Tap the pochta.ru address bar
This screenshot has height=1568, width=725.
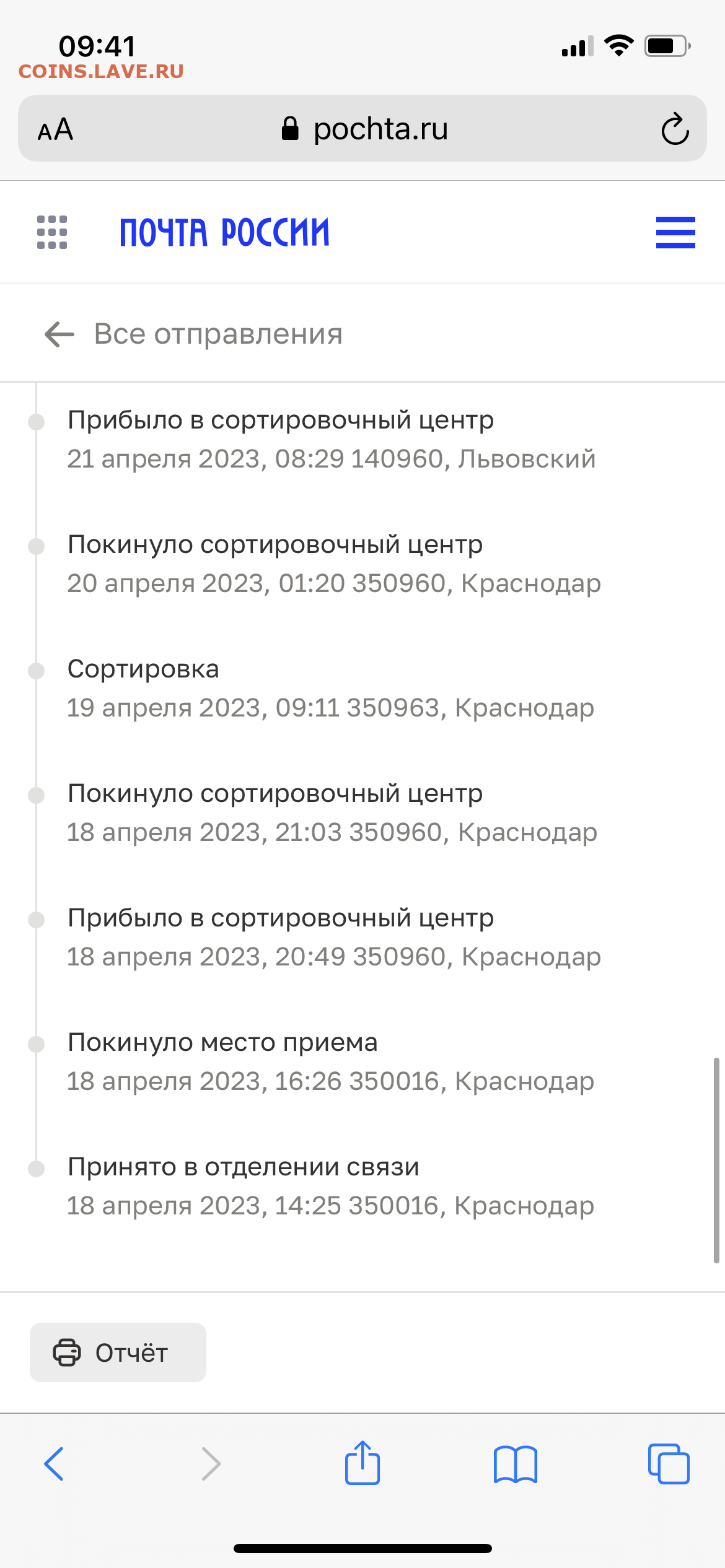[x=362, y=128]
